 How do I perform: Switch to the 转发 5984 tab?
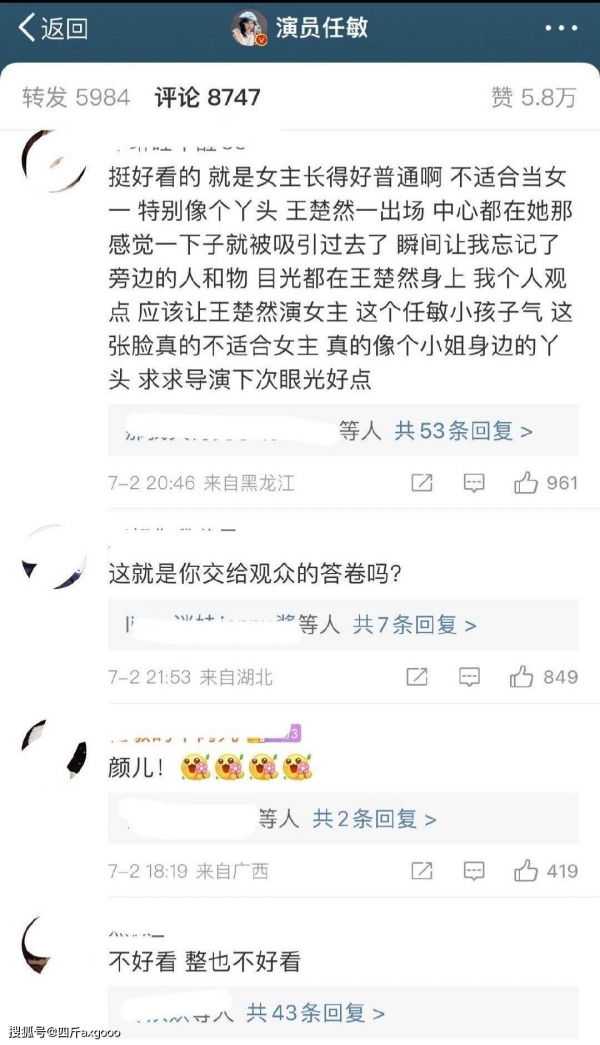[x=76, y=97]
